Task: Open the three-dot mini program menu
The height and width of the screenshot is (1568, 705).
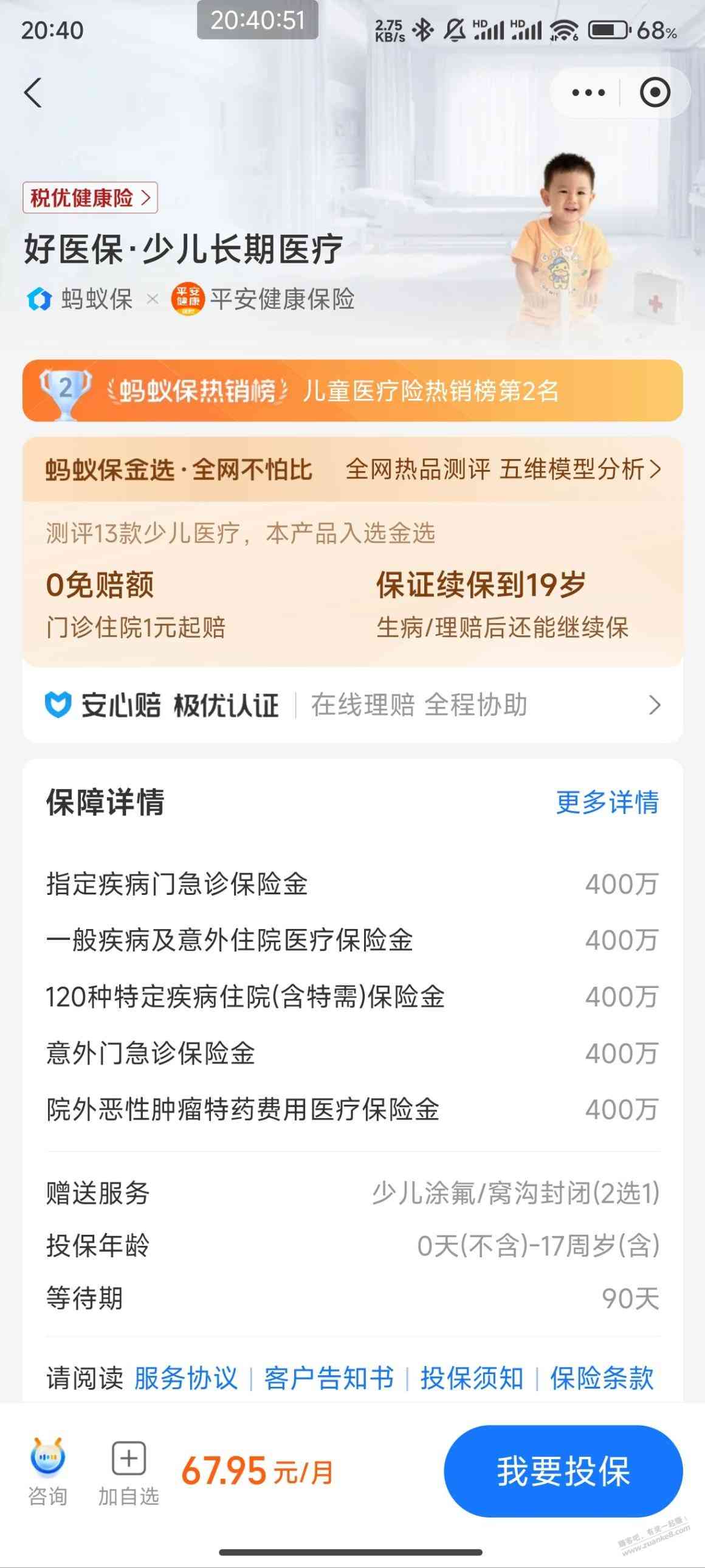Action: [x=588, y=92]
